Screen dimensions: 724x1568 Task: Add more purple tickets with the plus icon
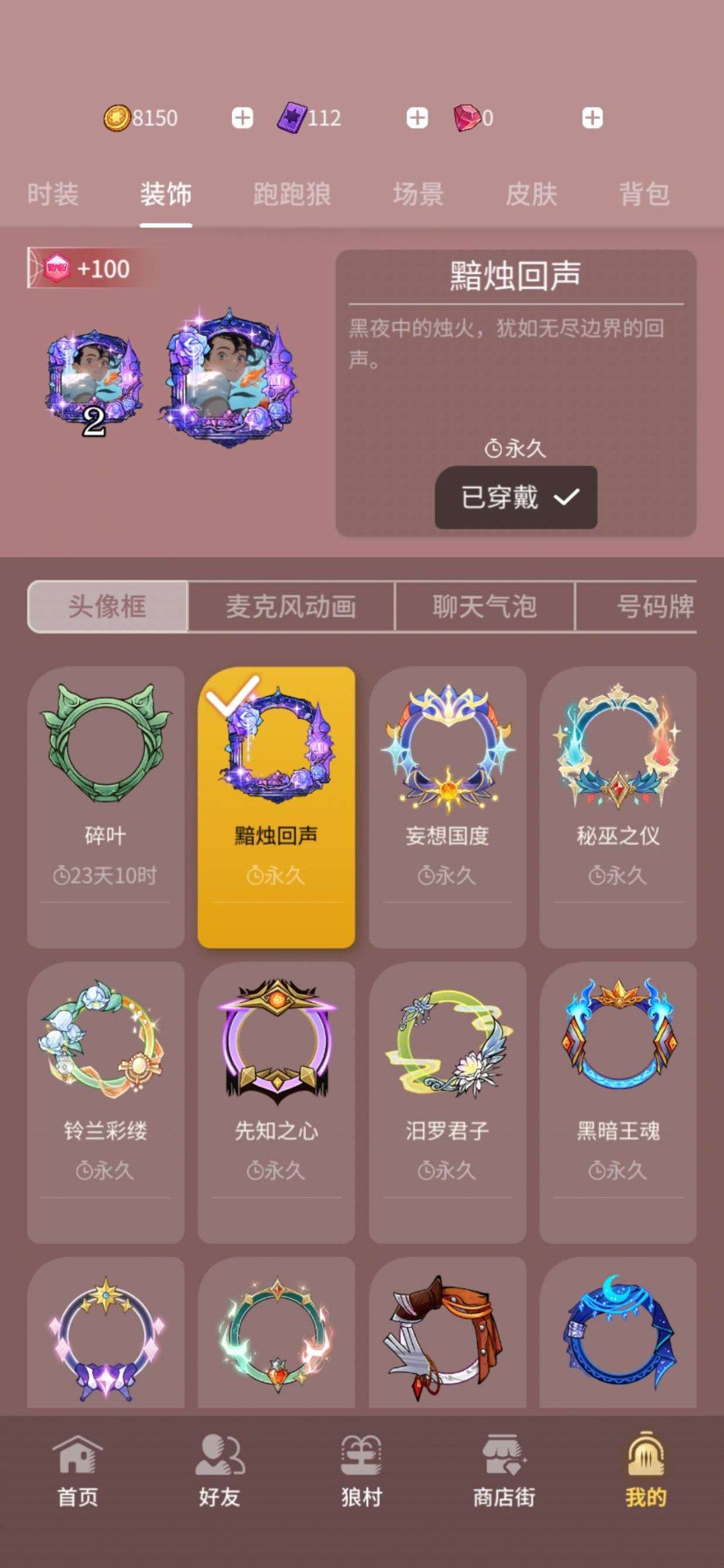tap(417, 118)
